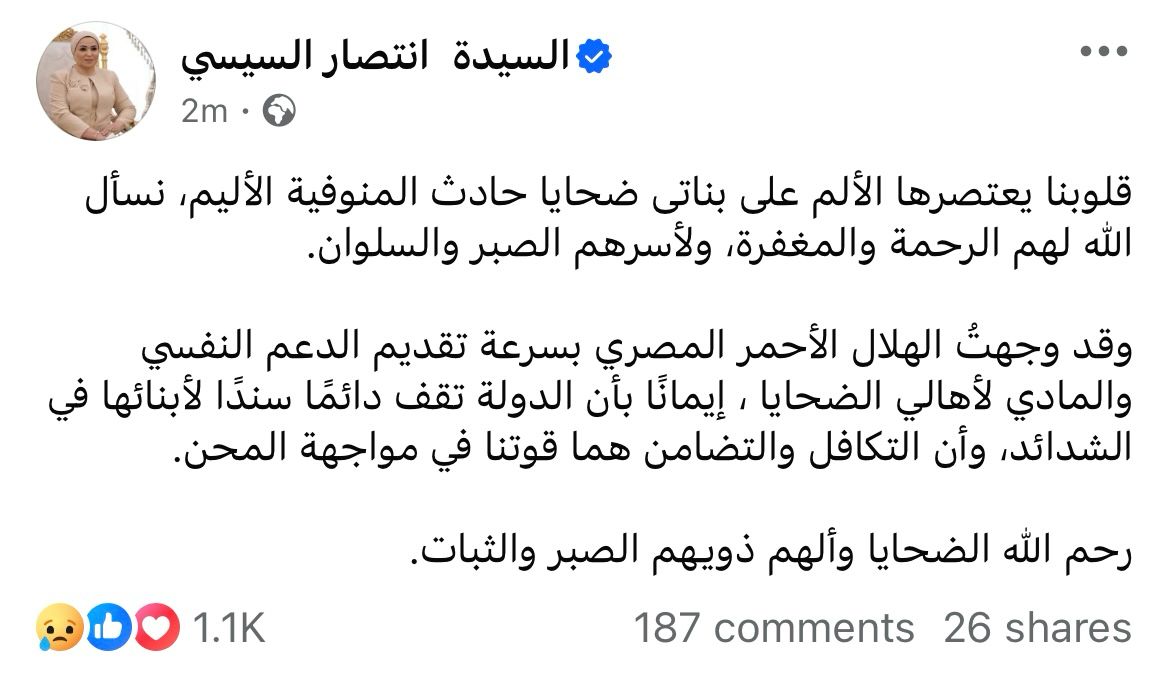This screenshot has width=1170, height=690.
Task: Open the post's three-dot overflow menu
Action: coord(1104,52)
